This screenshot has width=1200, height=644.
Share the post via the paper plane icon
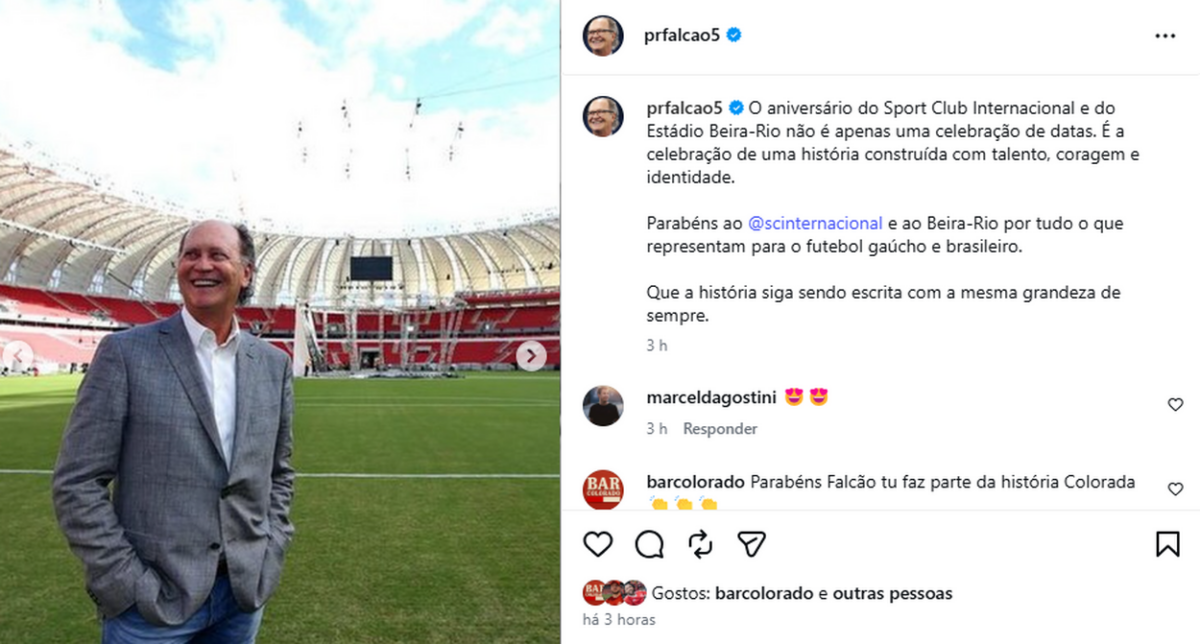click(751, 543)
